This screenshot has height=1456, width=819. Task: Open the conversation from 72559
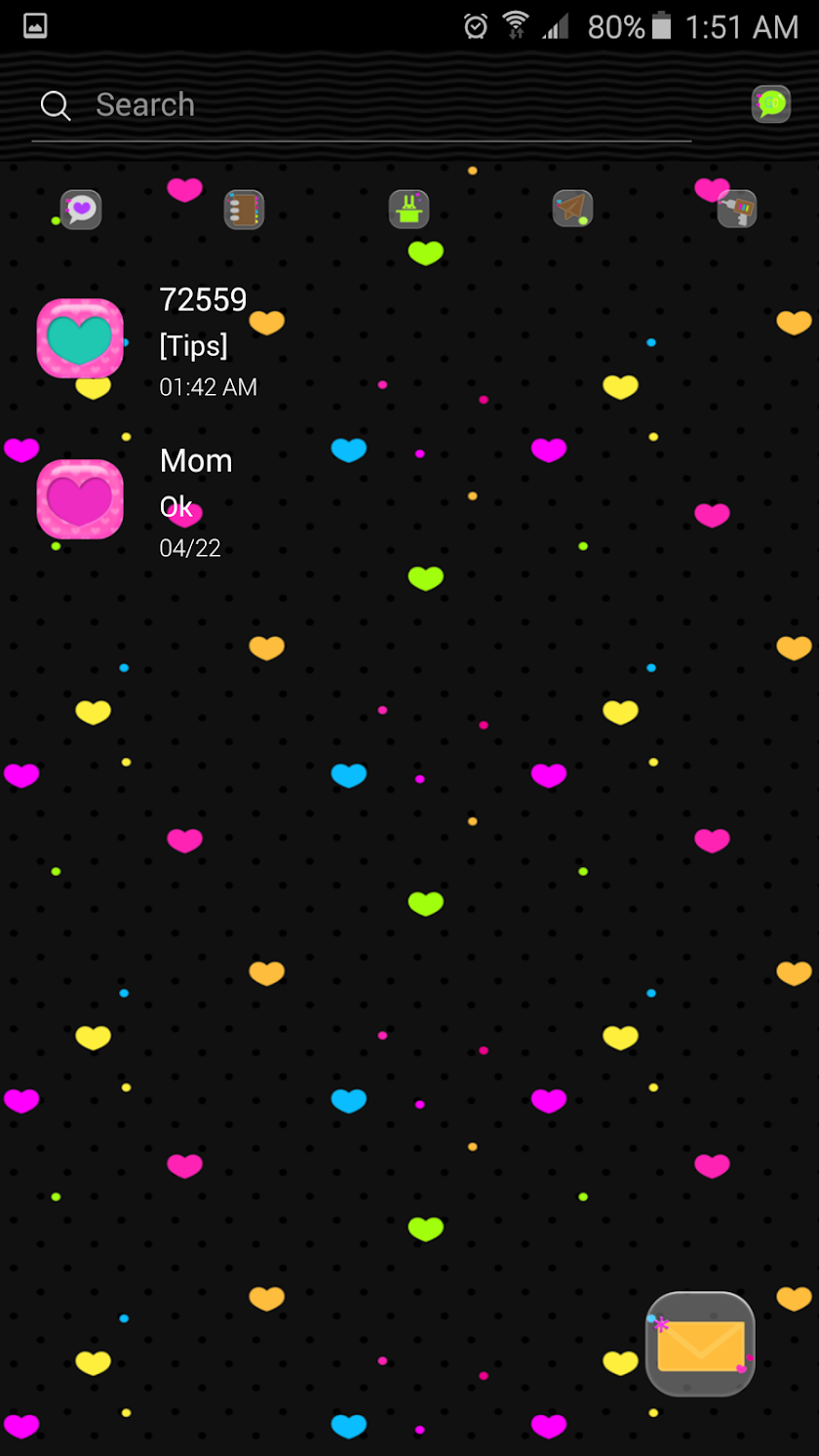pyautogui.click(x=409, y=339)
